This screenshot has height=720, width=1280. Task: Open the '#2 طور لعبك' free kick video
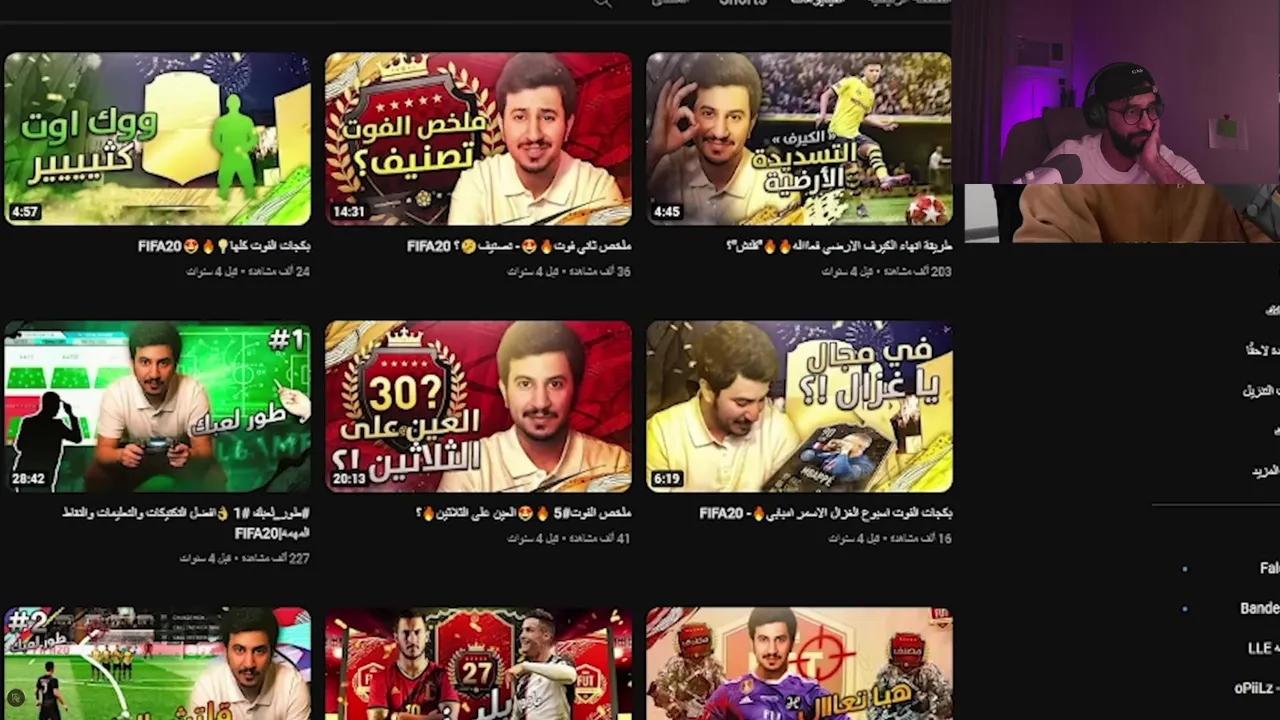tap(157, 663)
